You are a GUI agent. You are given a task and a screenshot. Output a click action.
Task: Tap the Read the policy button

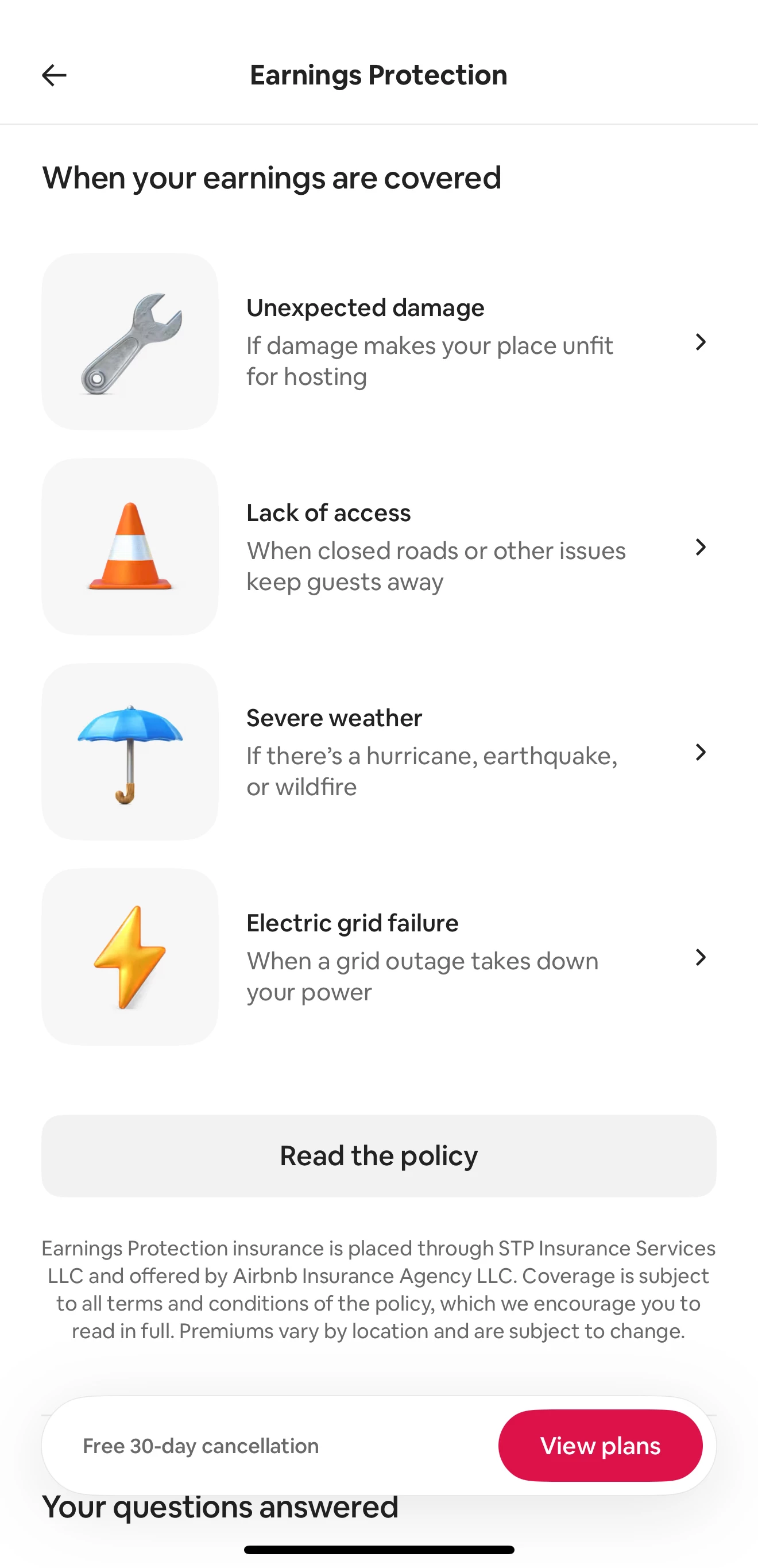(378, 1156)
